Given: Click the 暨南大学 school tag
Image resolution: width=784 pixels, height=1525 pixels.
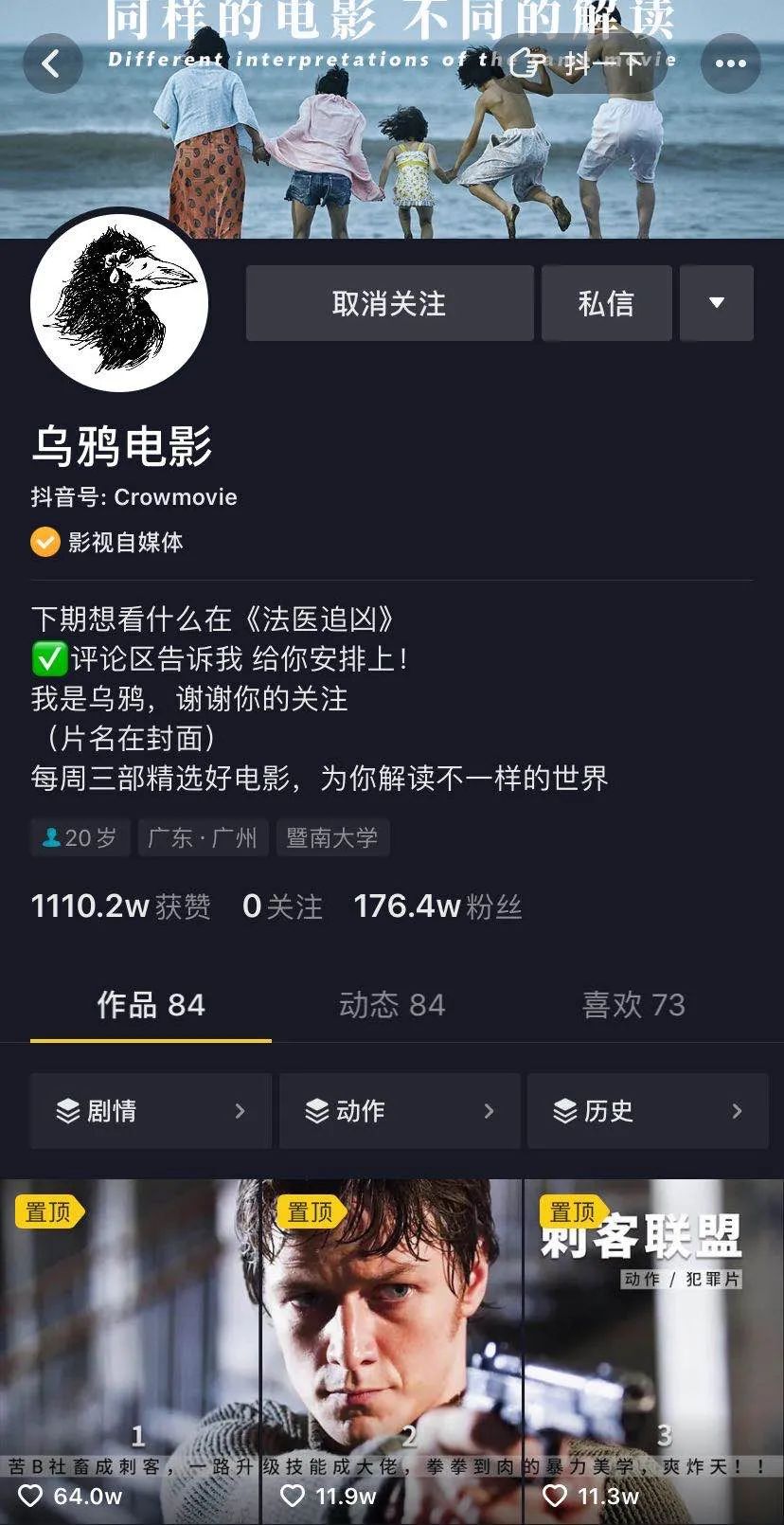Looking at the screenshot, I should pyautogui.click(x=333, y=837).
